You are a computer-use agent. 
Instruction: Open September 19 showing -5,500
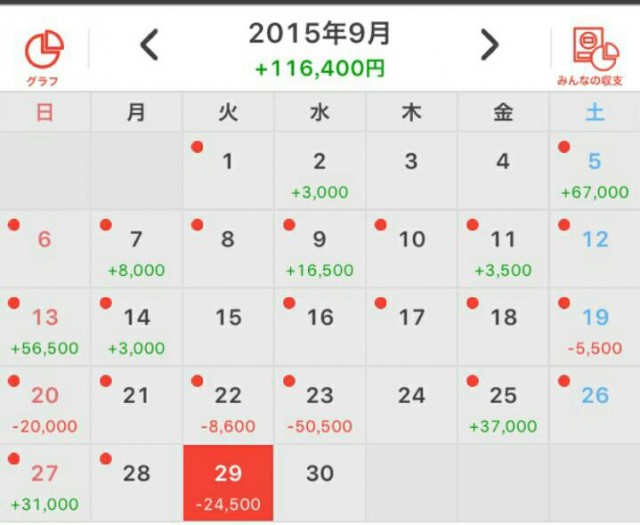pyautogui.click(x=595, y=327)
